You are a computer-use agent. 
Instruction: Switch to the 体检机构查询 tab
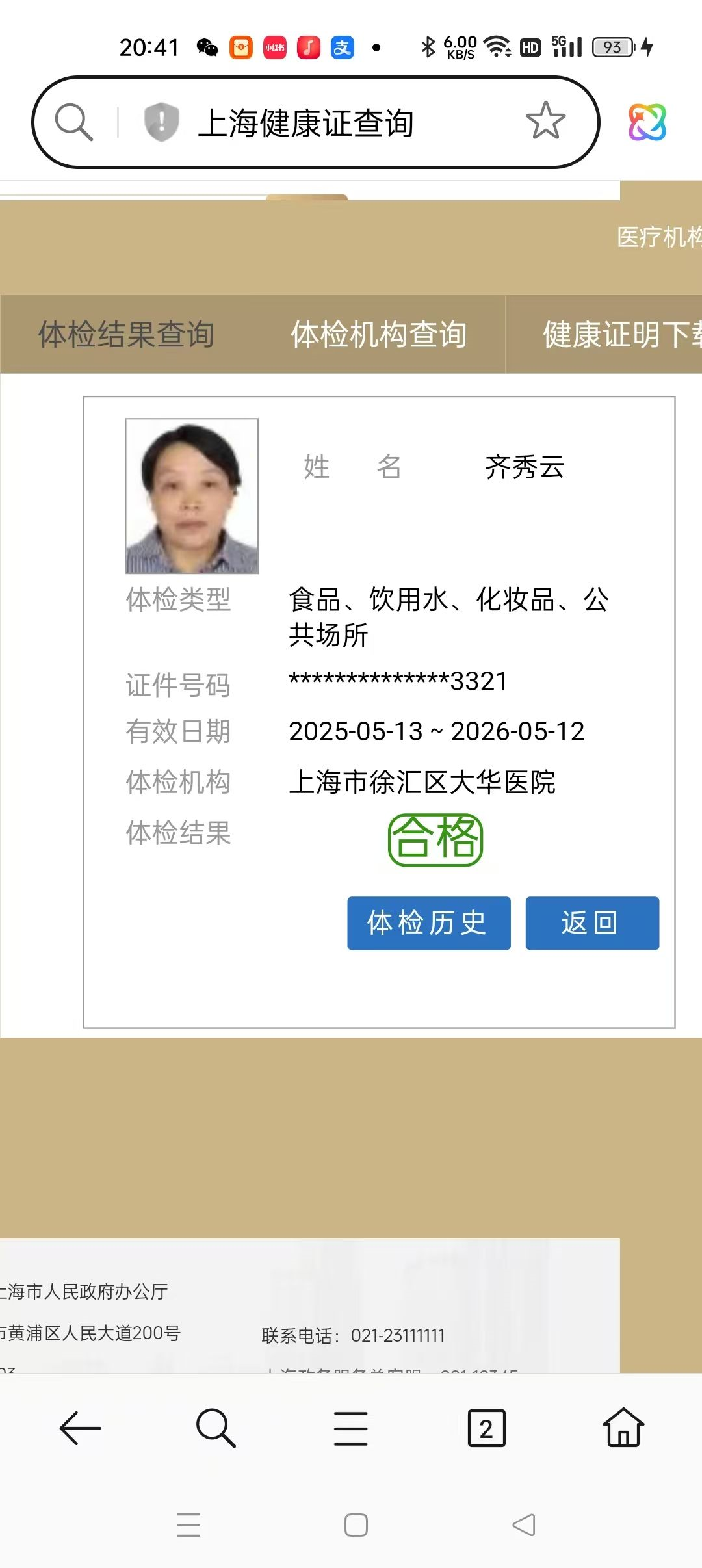tap(378, 334)
